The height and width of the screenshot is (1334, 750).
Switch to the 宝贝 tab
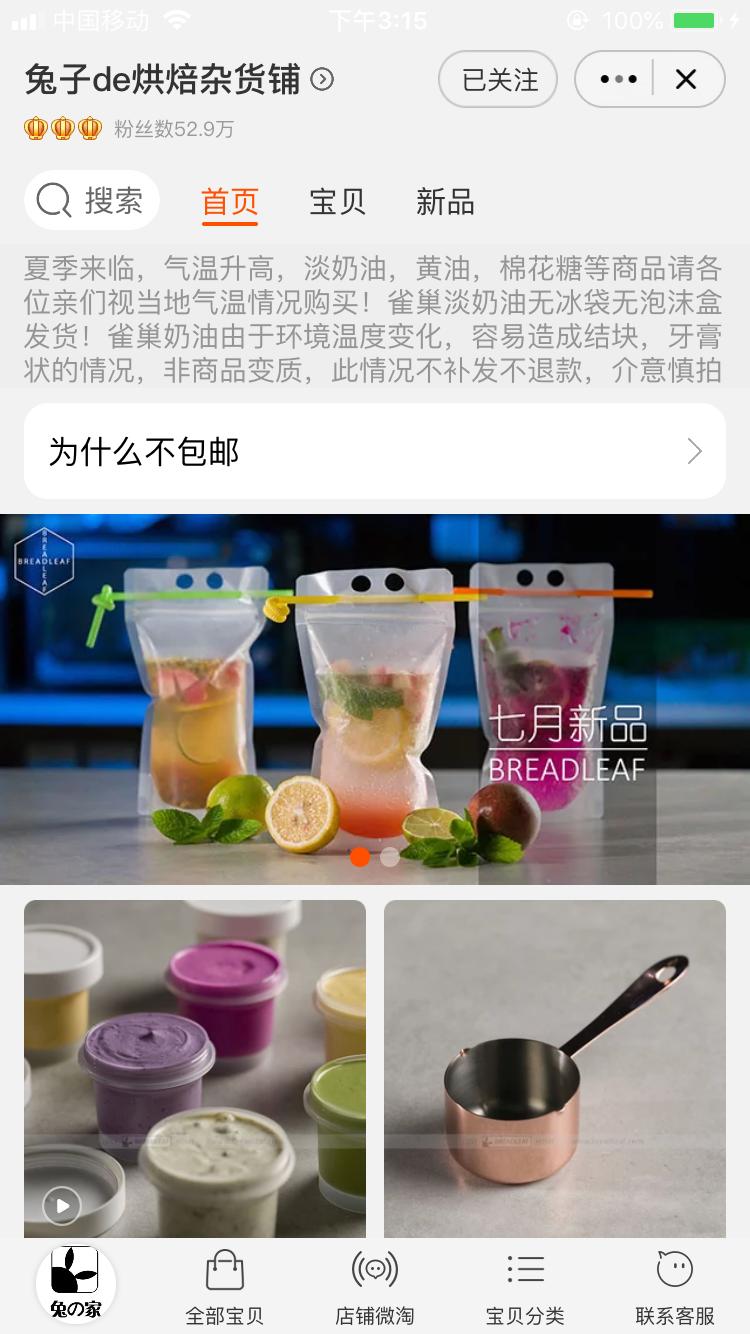(337, 201)
